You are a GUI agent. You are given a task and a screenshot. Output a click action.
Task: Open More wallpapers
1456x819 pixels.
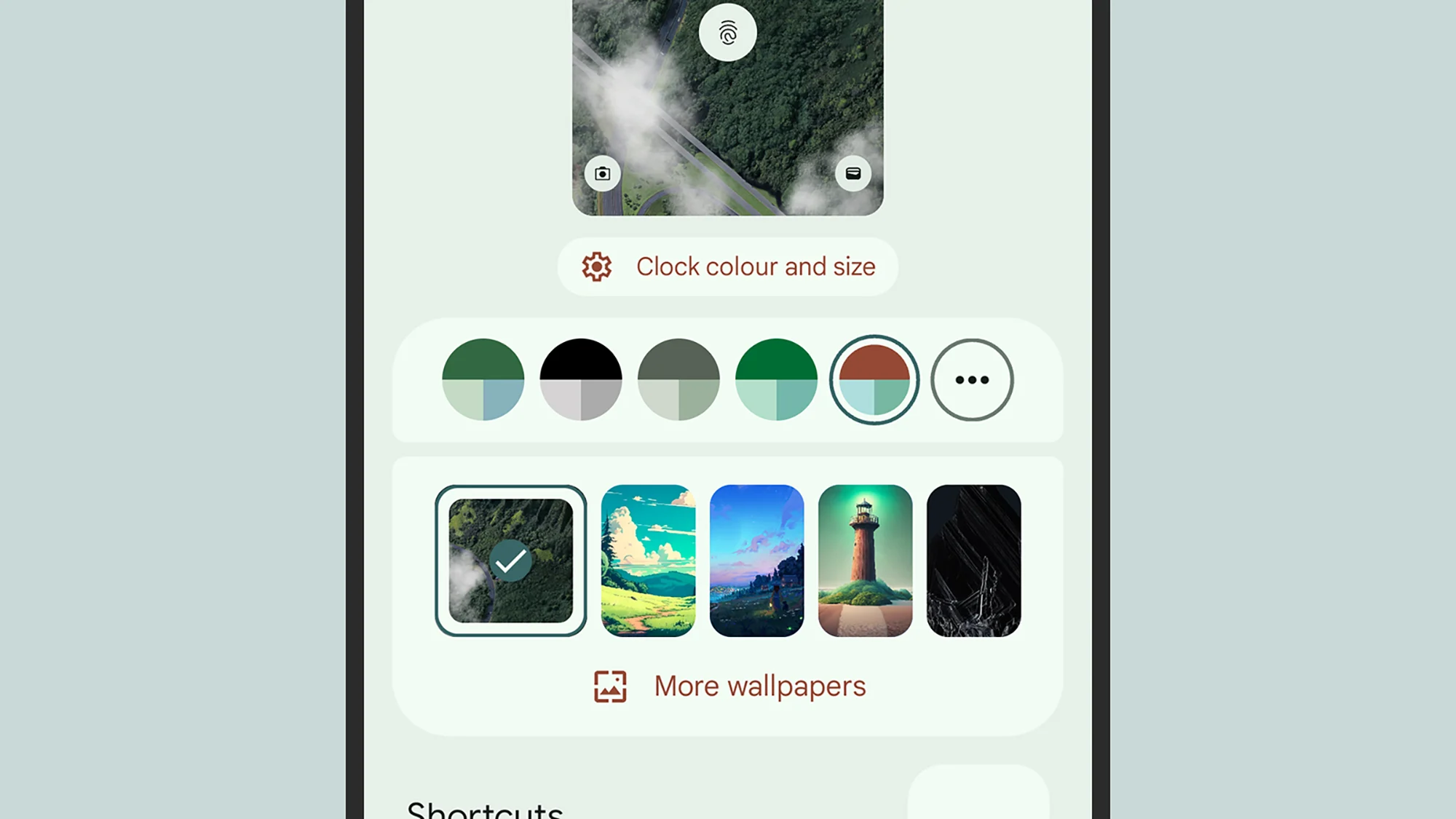730,686
